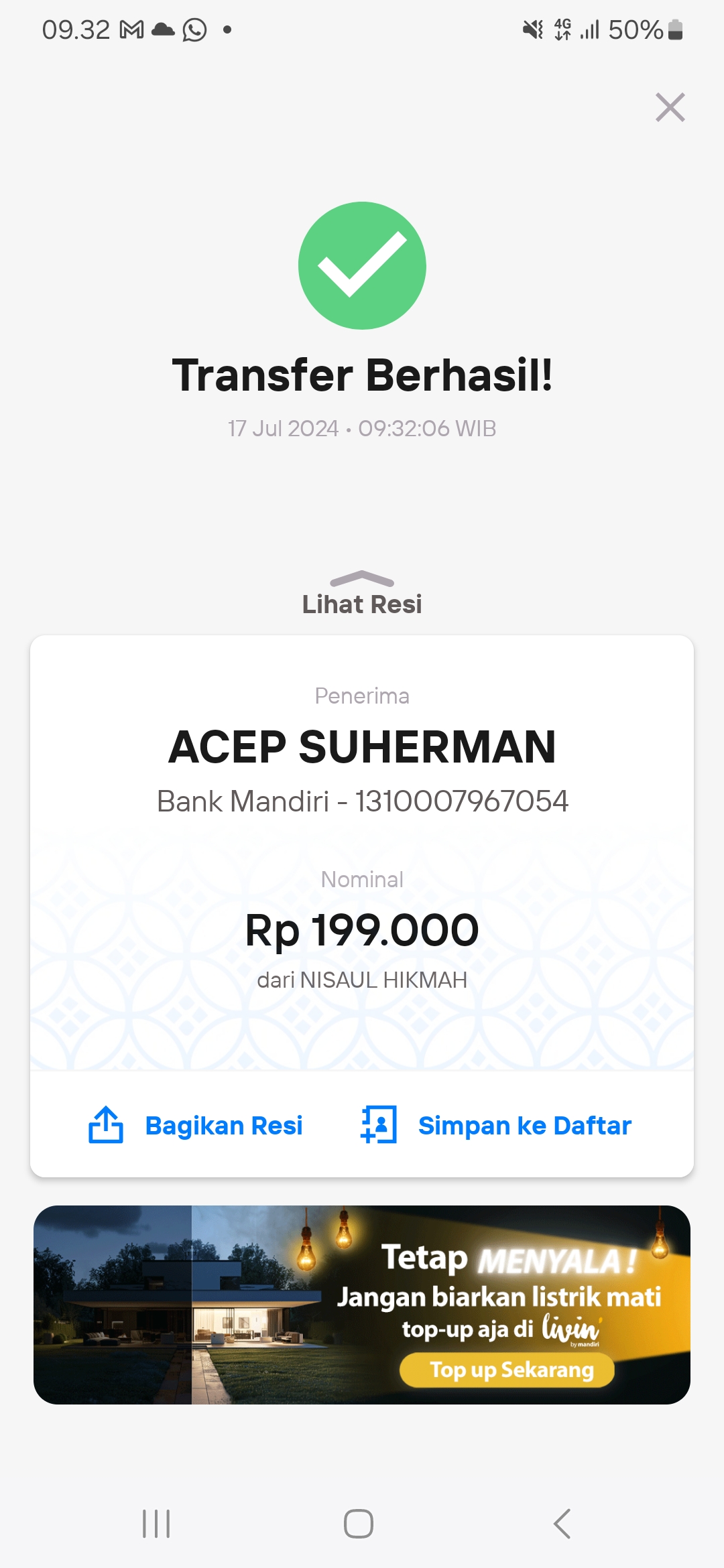The width and height of the screenshot is (724, 1568).
Task: Share the receipt with Bagikan Resi
Action: click(195, 1125)
